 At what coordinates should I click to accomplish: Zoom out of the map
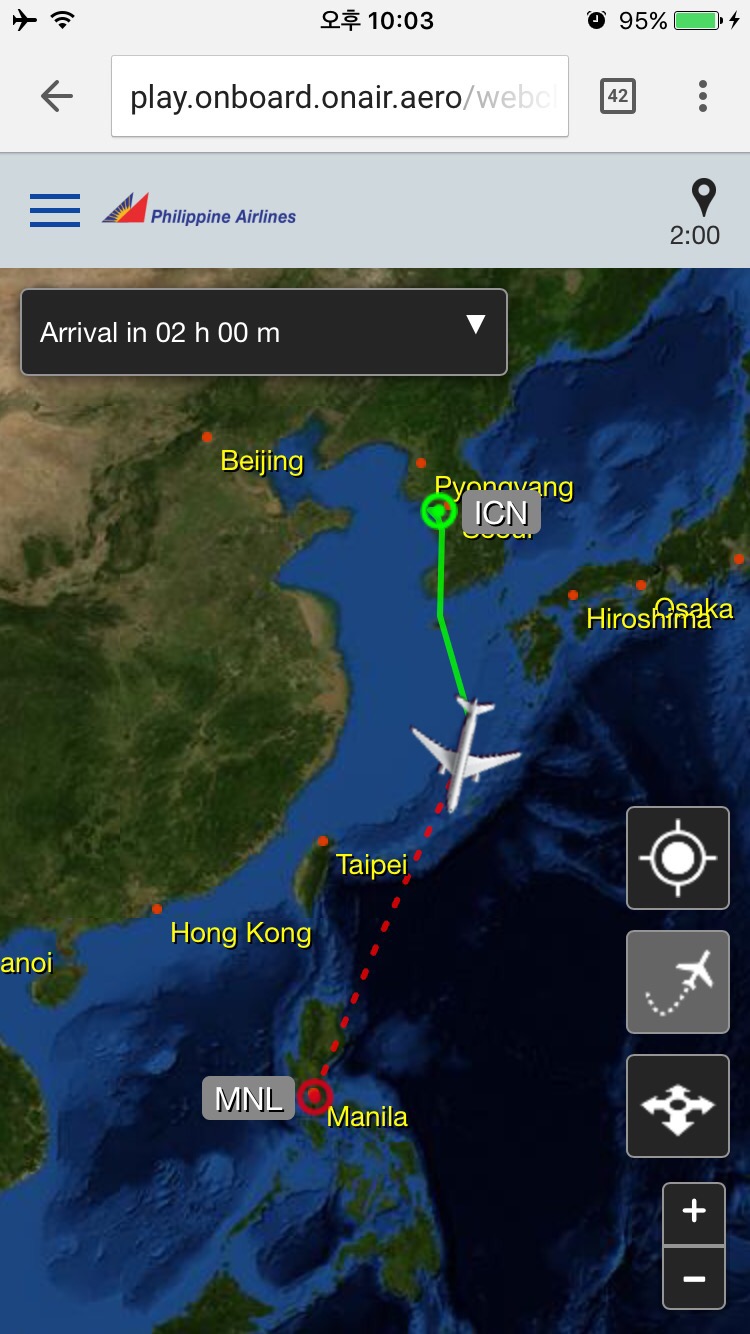pyautogui.click(x=693, y=1278)
